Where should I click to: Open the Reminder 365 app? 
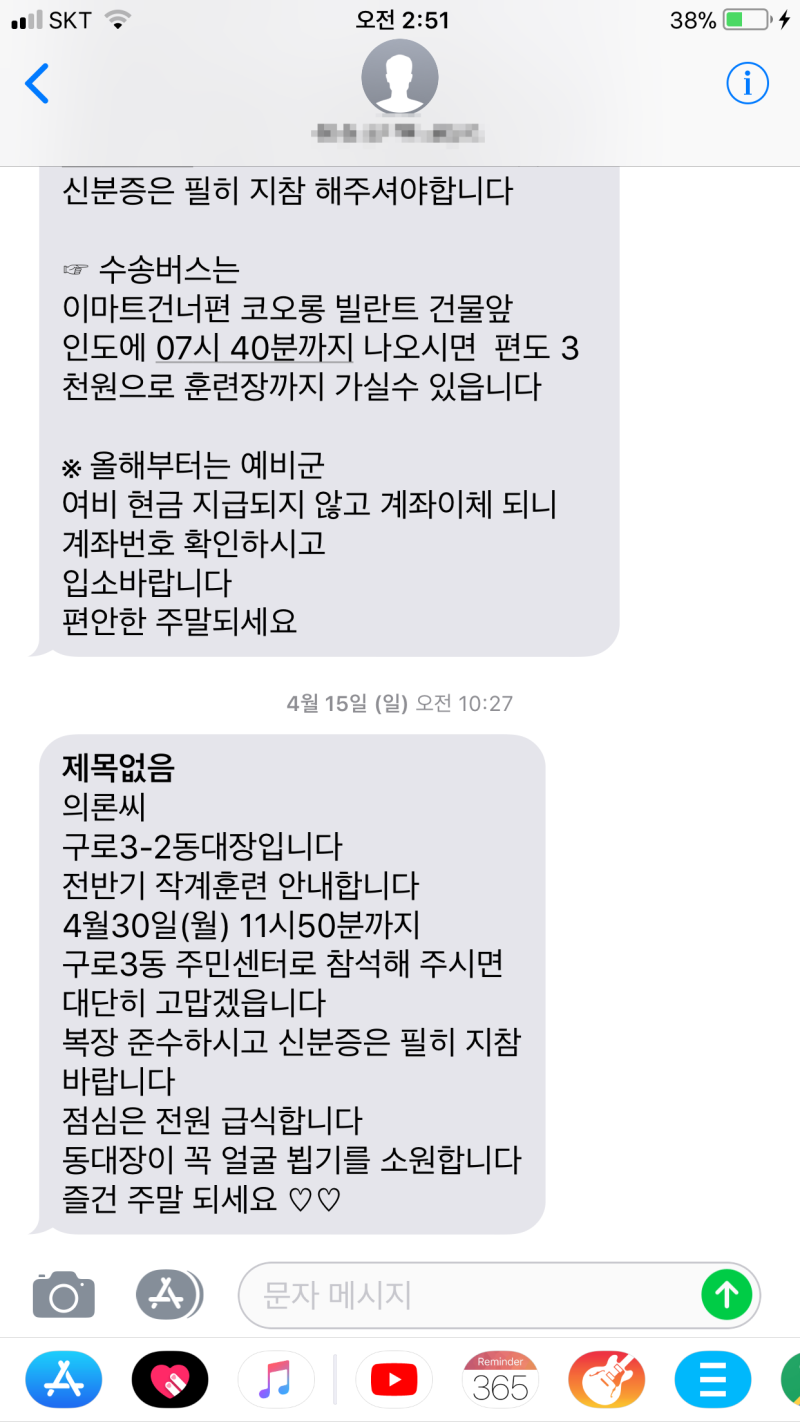pos(500,1380)
